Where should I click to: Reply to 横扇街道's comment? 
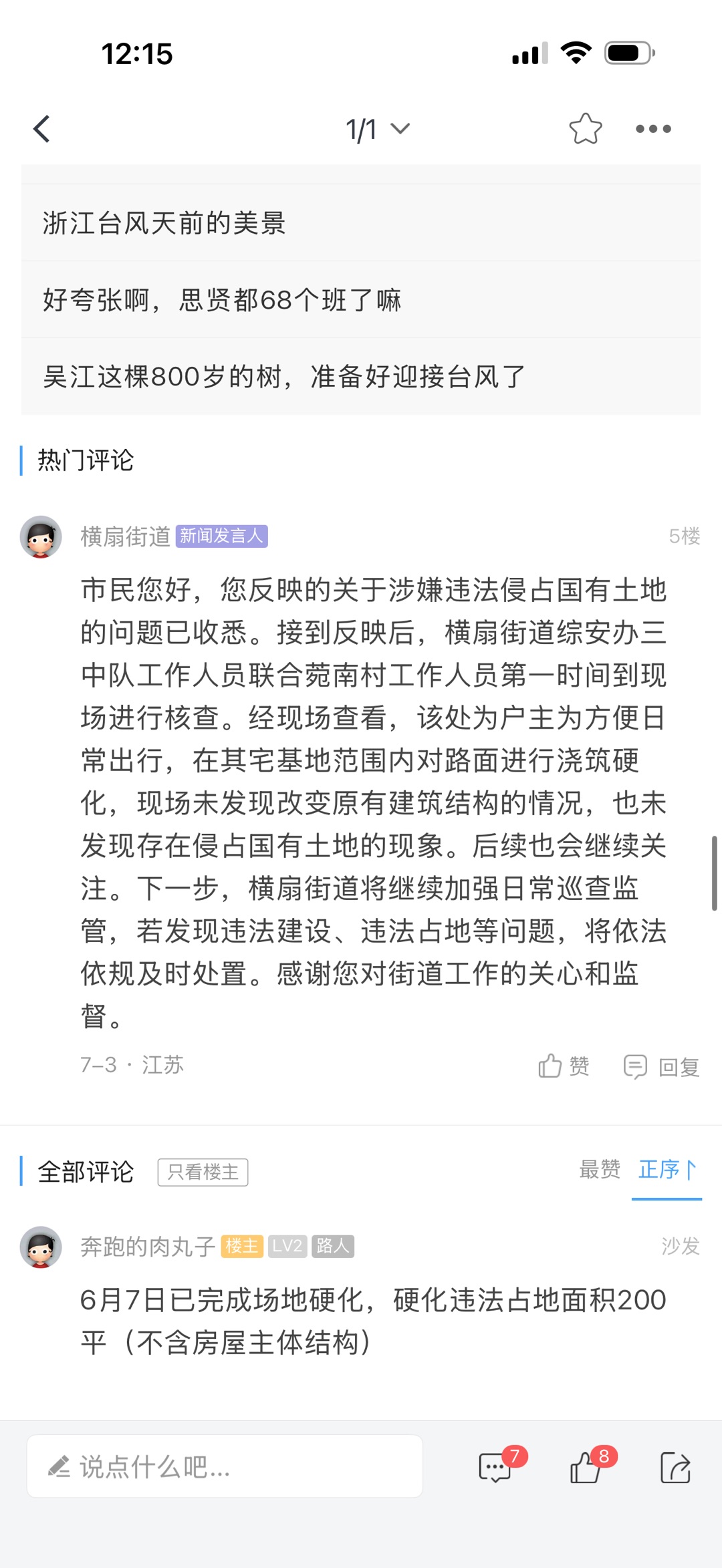(x=661, y=1066)
